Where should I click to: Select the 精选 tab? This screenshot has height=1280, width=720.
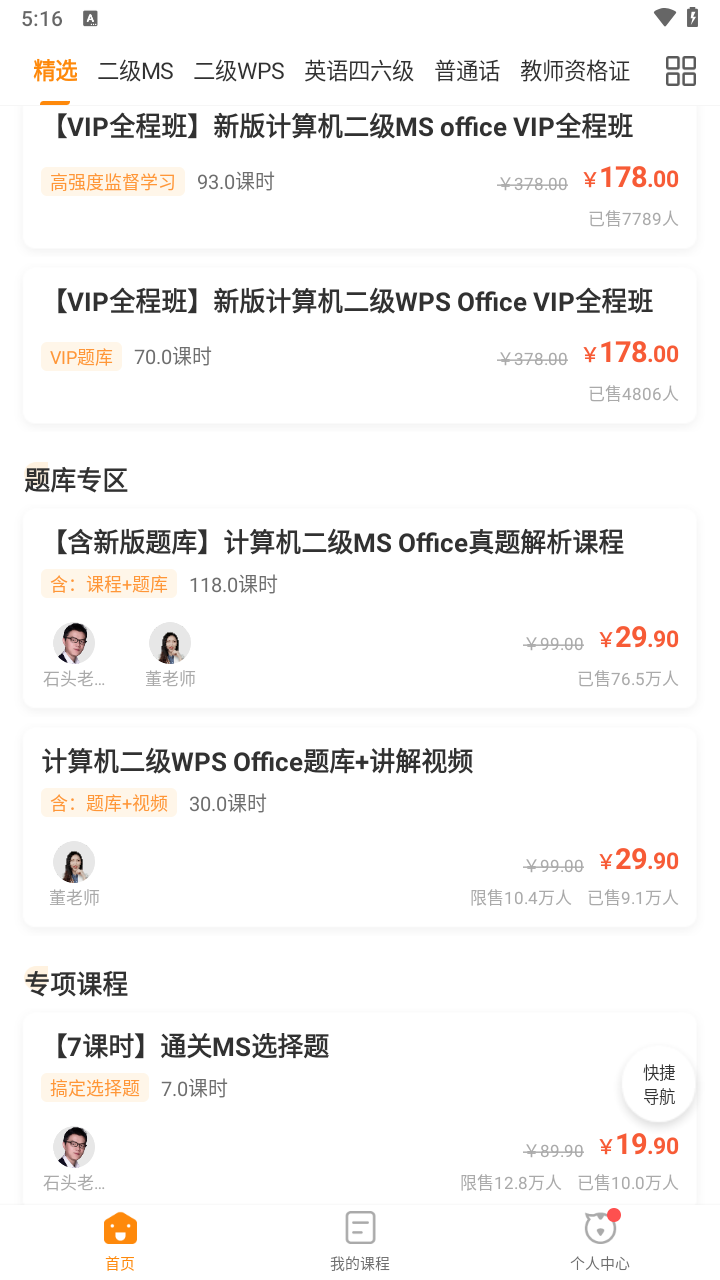pos(55,71)
